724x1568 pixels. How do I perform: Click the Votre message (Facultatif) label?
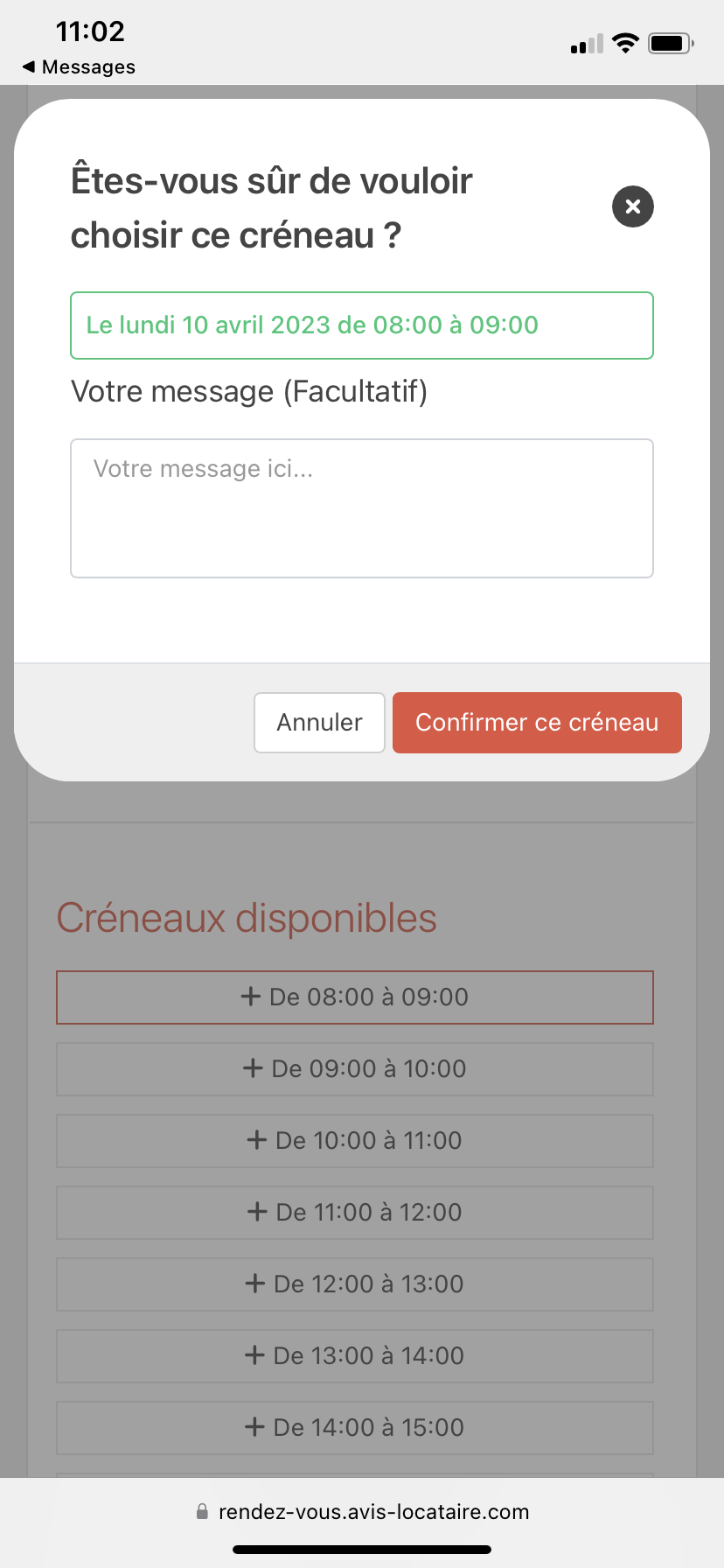(249, 391)
